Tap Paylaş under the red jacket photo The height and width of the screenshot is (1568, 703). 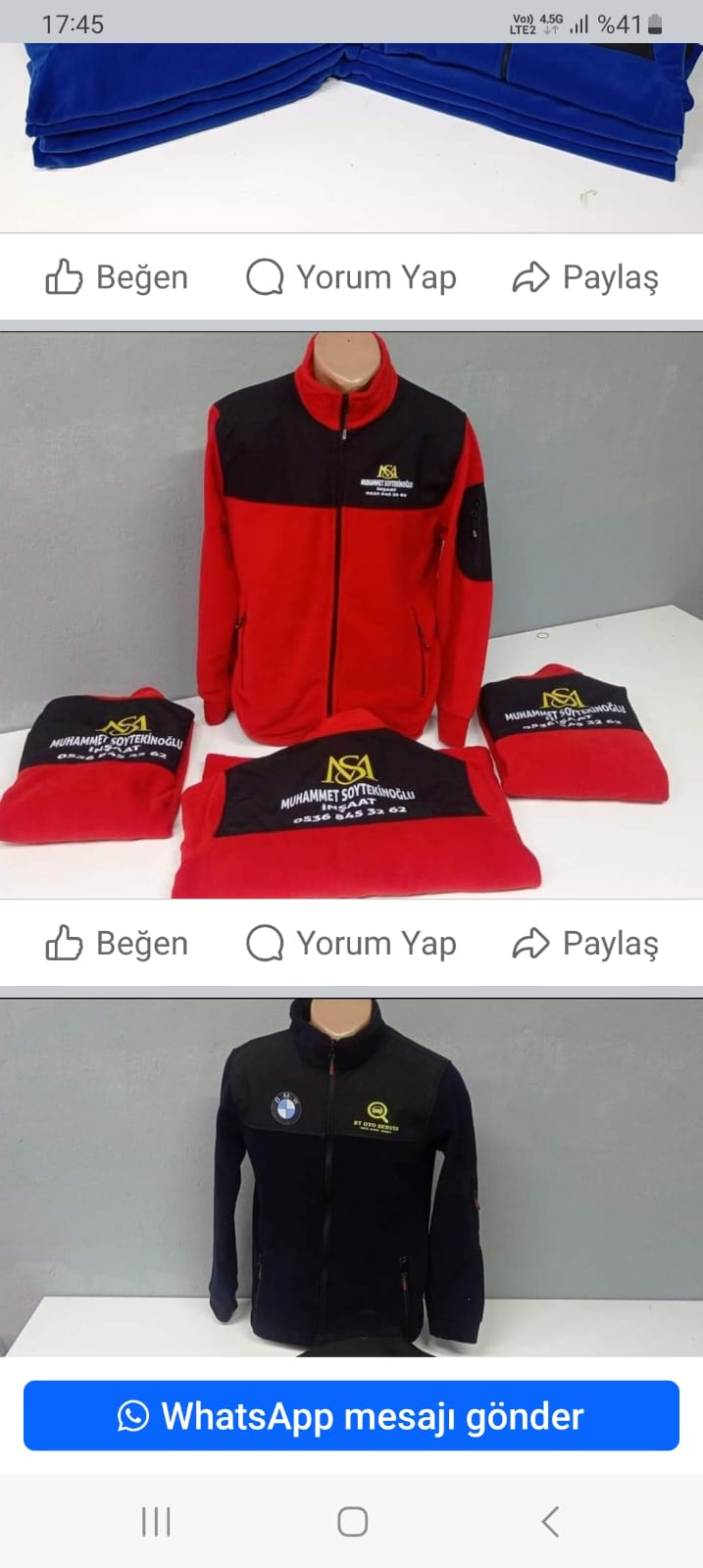click(x=585, y=943)
